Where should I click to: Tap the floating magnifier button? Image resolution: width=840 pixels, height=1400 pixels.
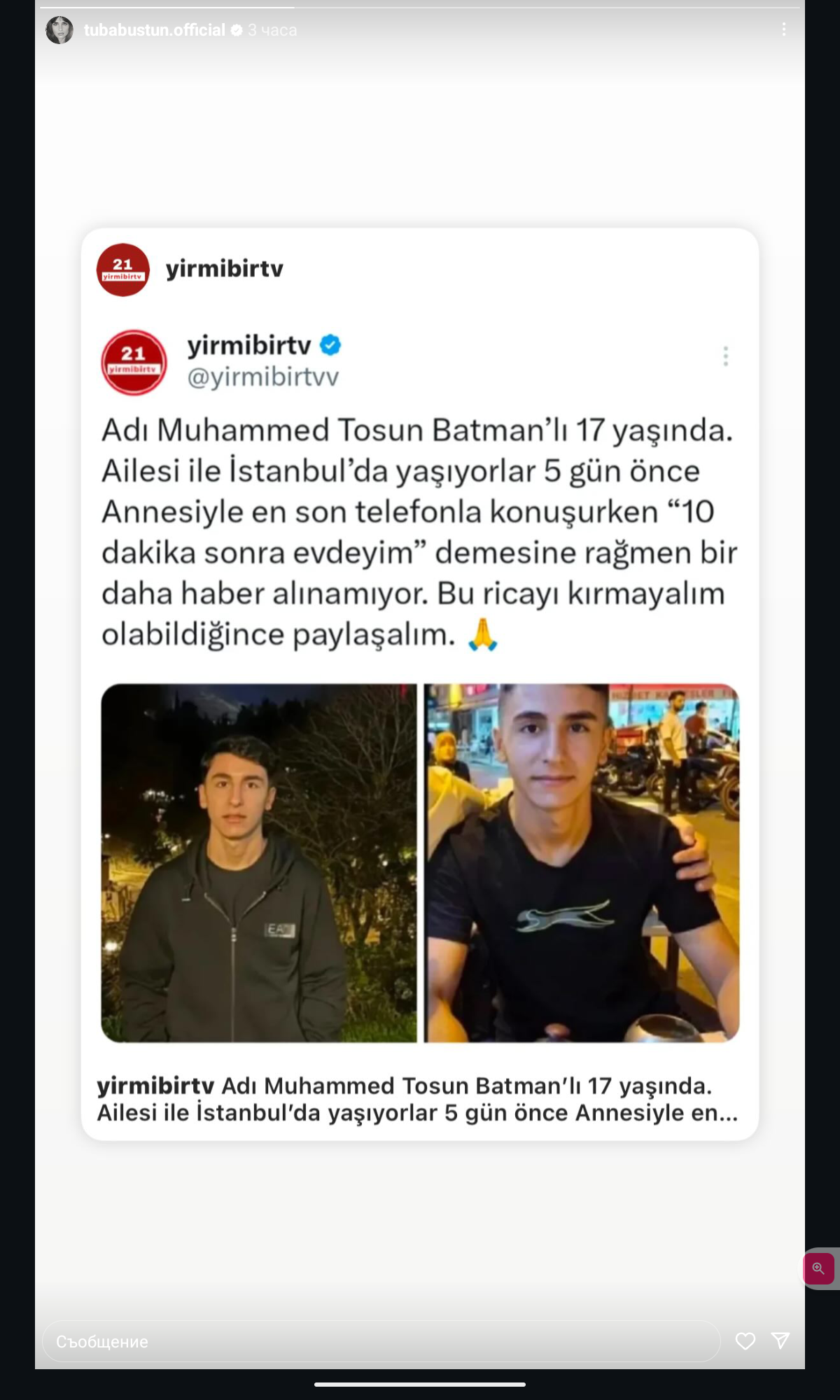pyautogui.click(x=818, y=1268)
